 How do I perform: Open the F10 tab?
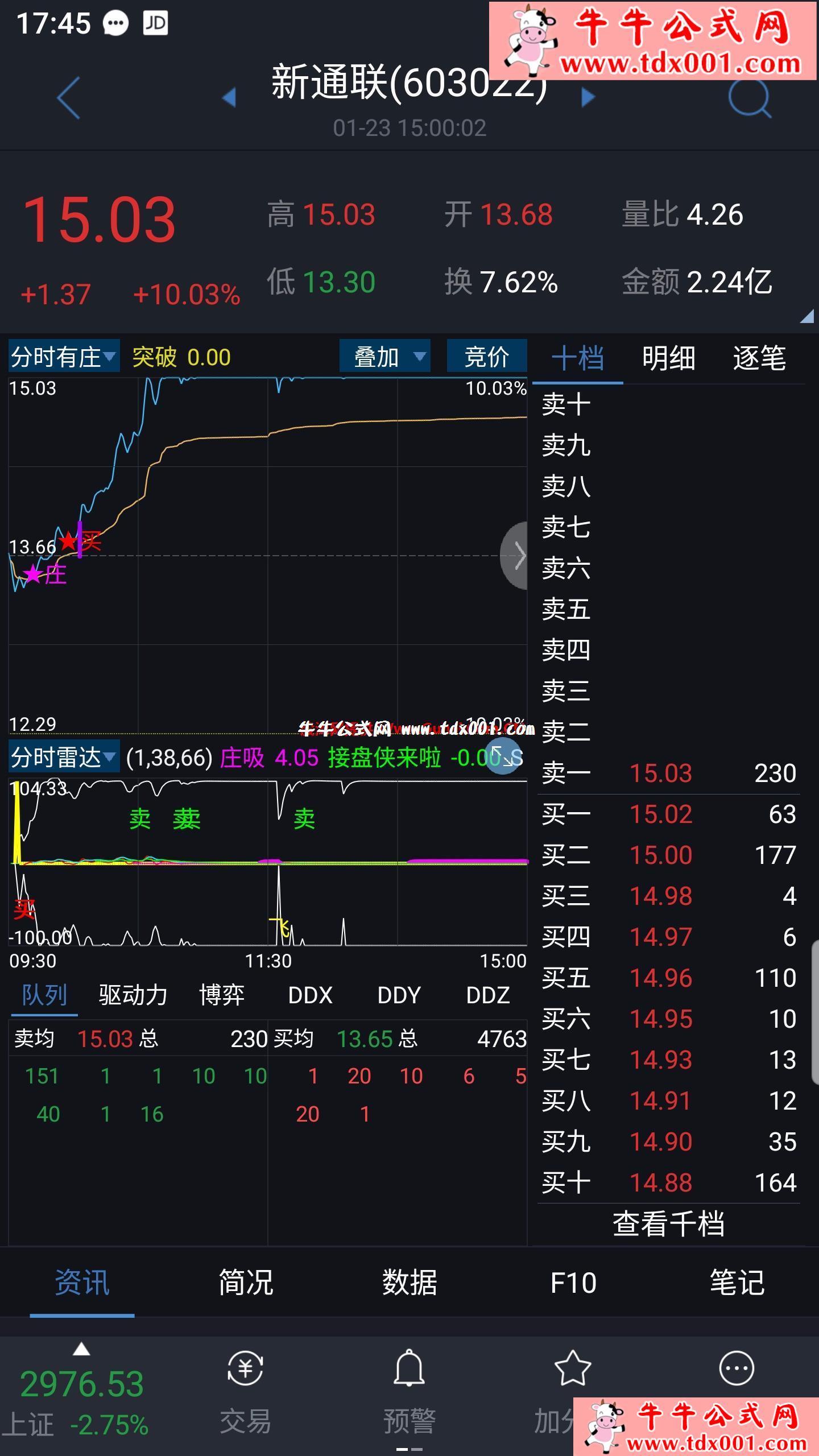pyautogui.click(x=573, y=1283)
